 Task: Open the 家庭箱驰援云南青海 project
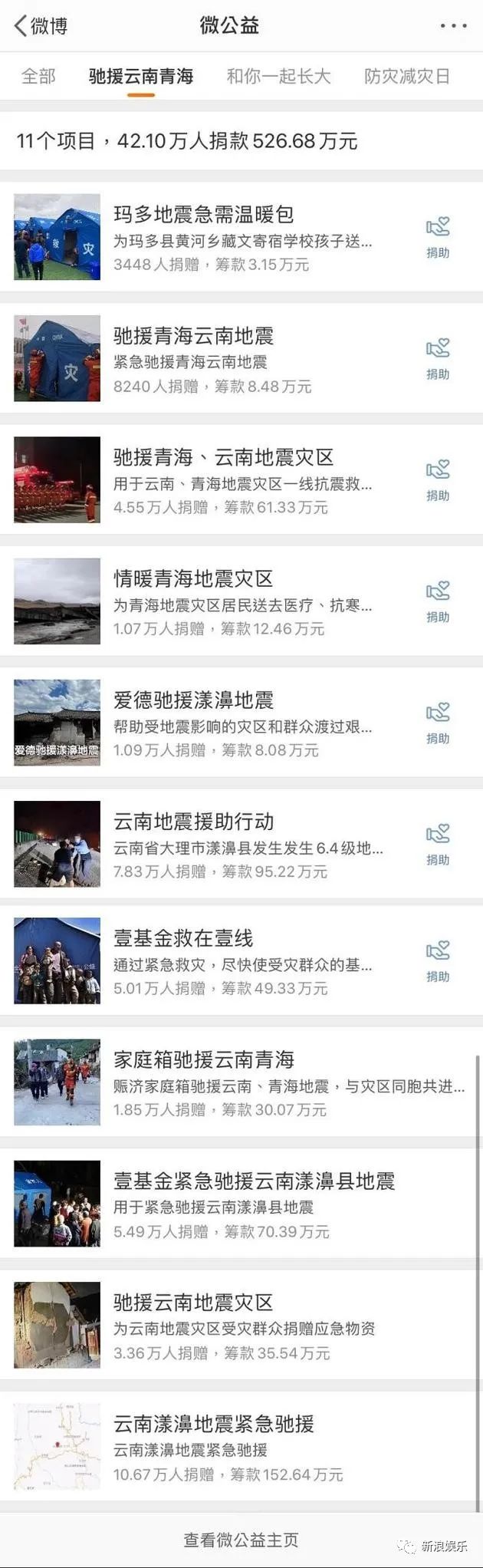point(204,1059)
